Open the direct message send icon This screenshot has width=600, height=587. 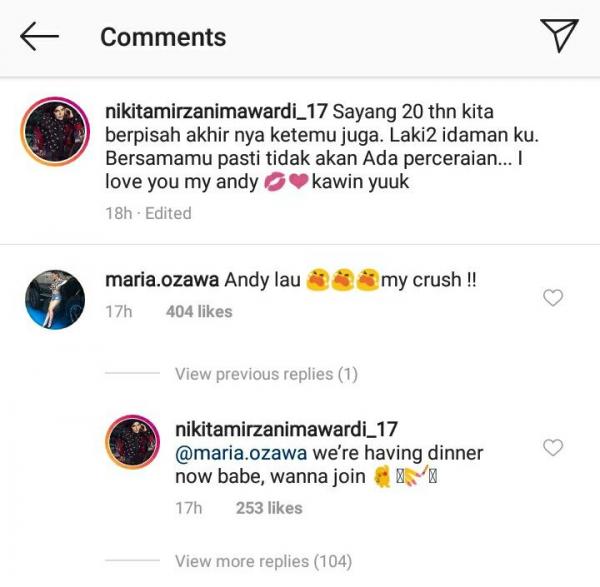click(559, 36)
